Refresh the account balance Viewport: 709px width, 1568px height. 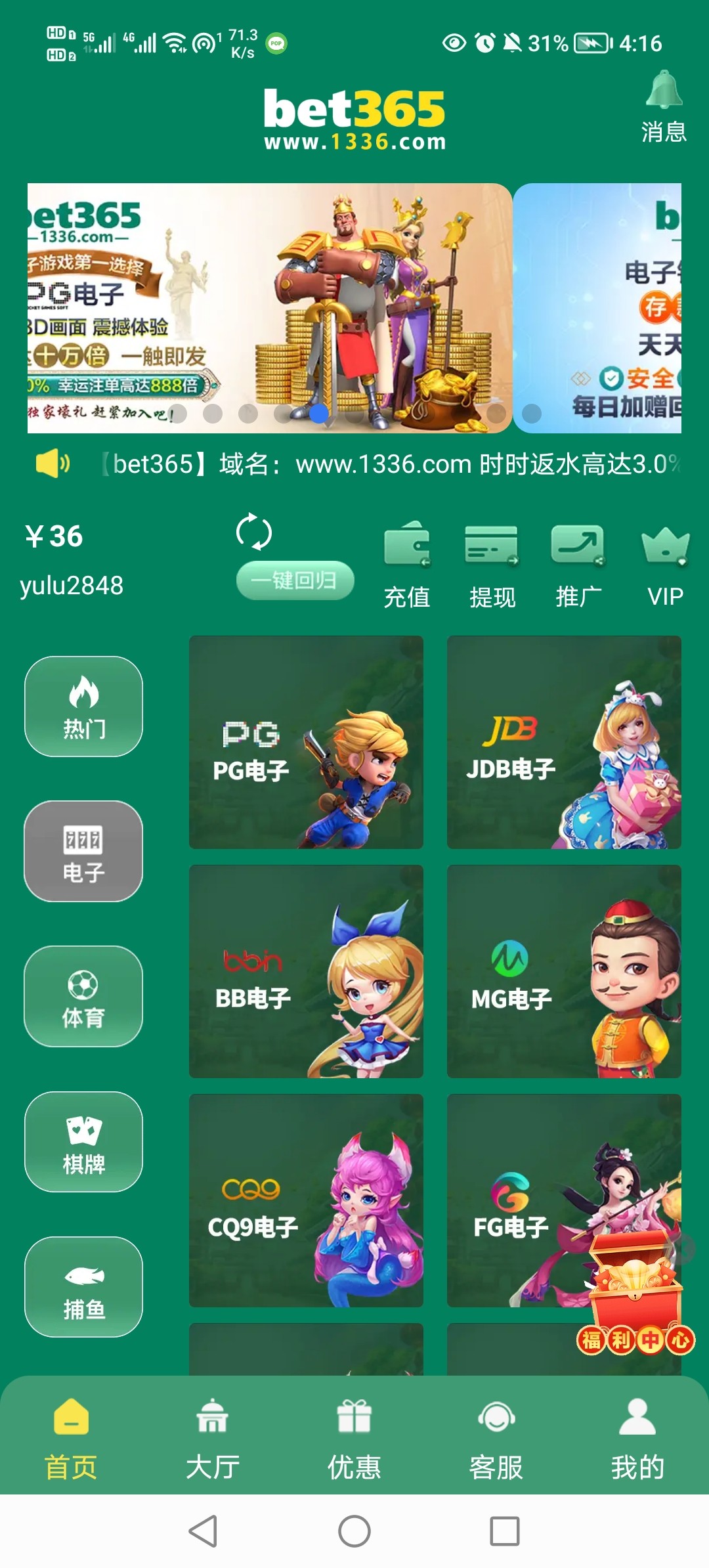point(254,532)
